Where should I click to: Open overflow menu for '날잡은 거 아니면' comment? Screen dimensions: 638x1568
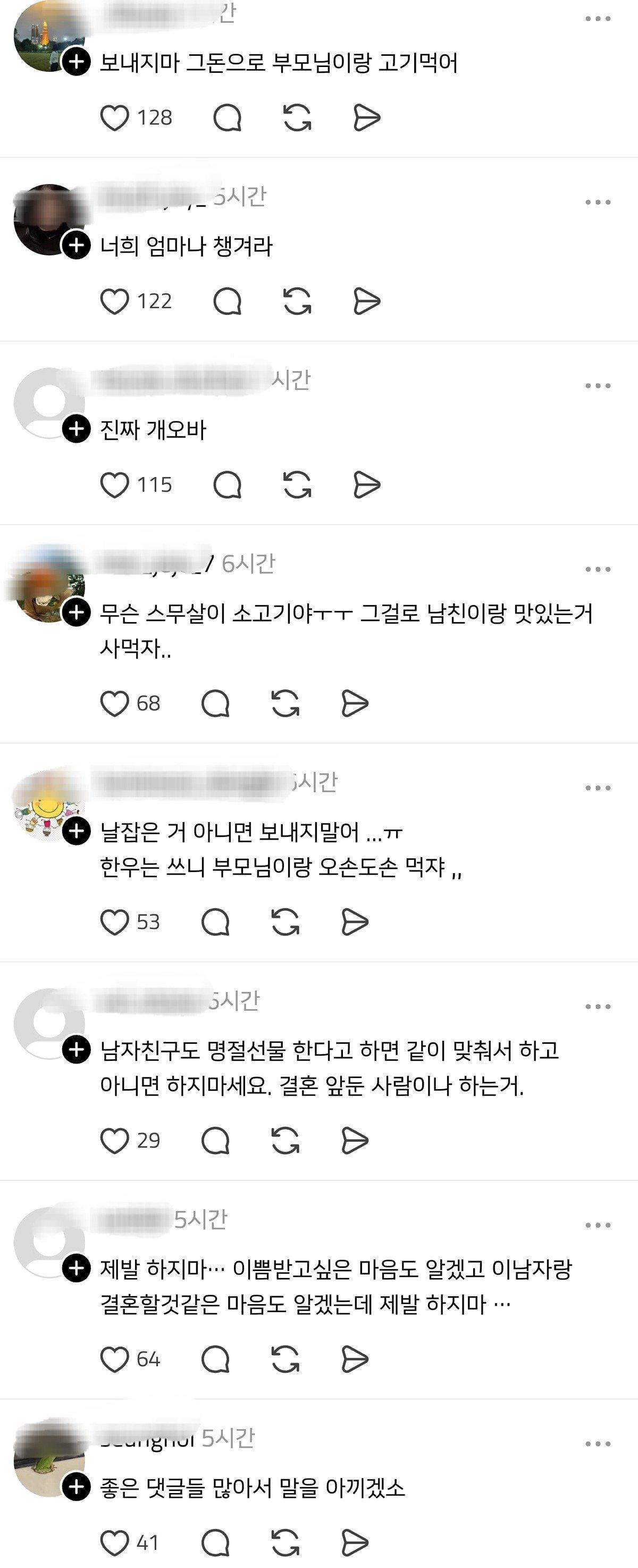pos(597,789)
